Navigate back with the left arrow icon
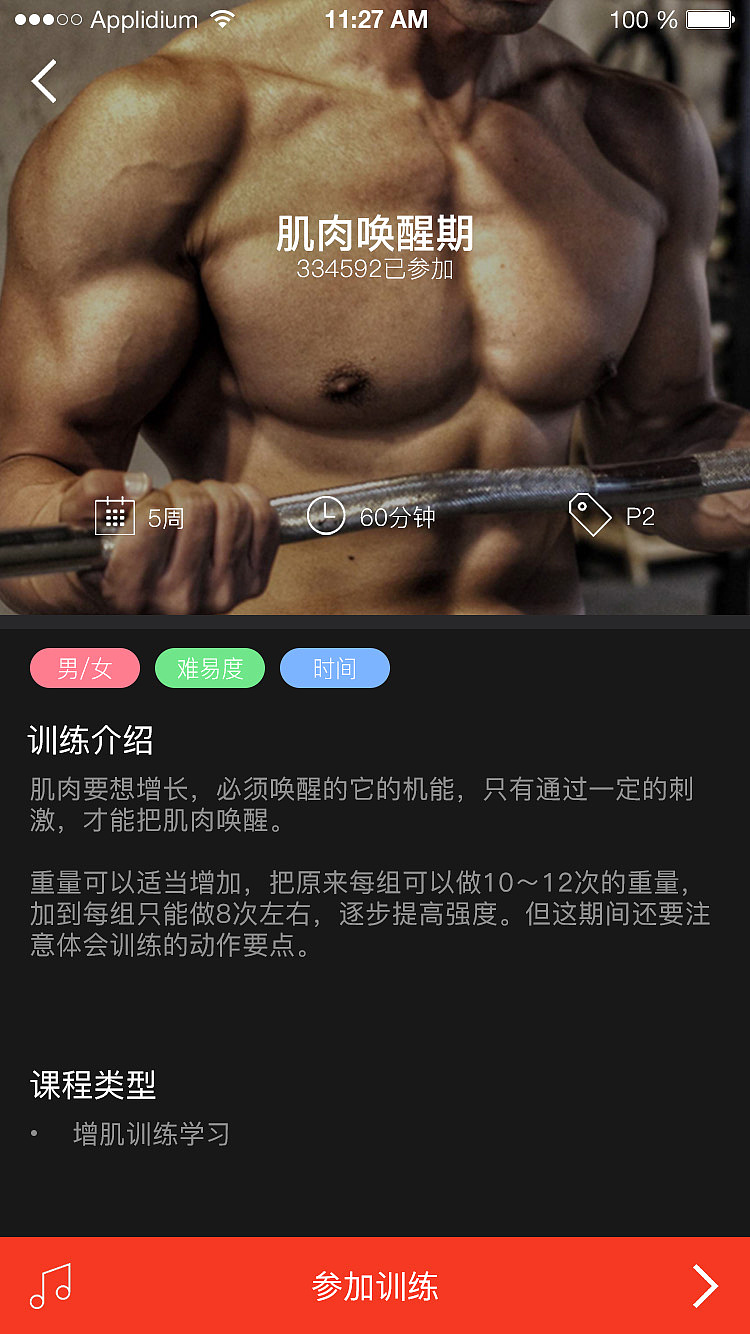This screenshot has height=1334, width=750. click(x=44, y=81)
